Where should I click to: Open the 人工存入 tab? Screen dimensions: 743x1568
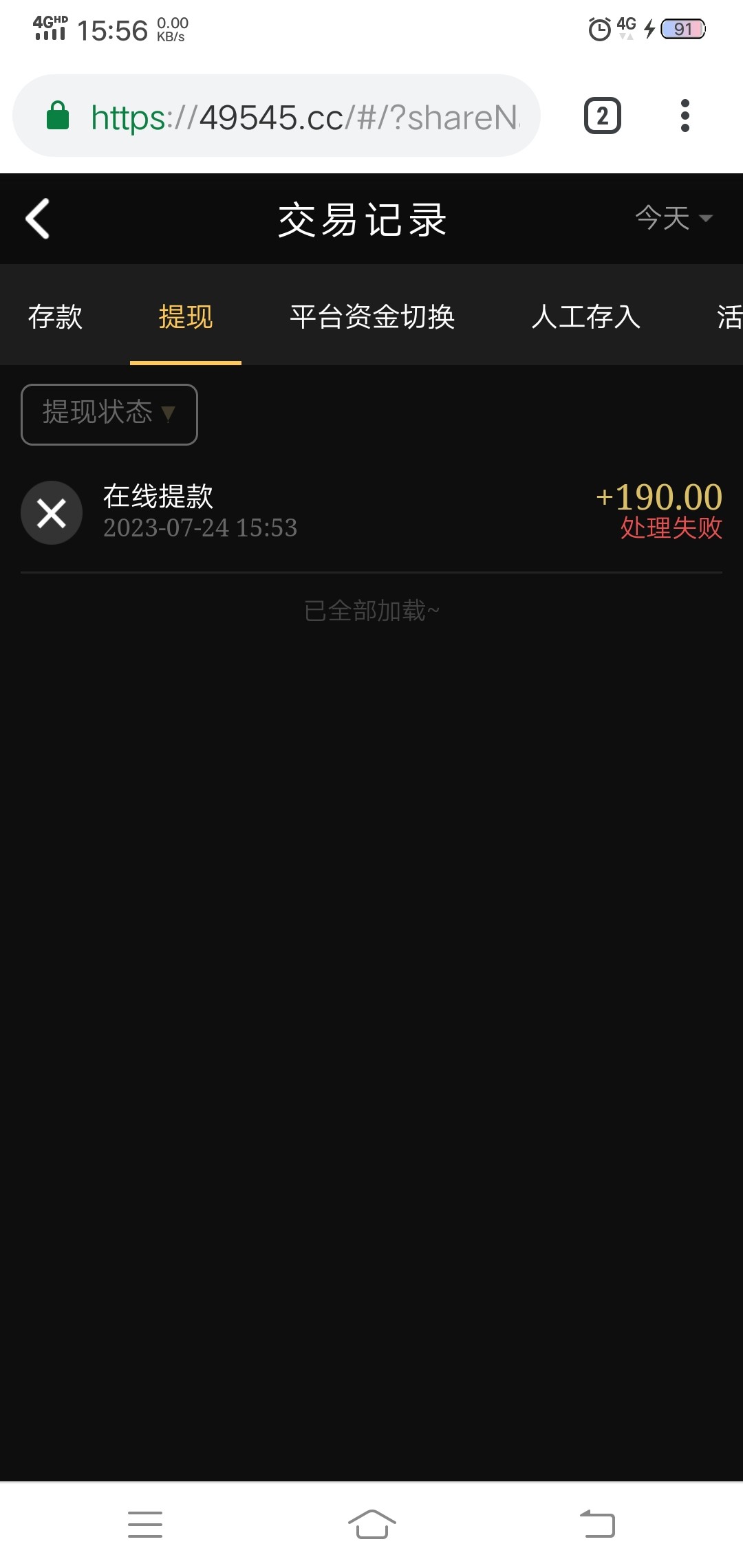[585, 317]
